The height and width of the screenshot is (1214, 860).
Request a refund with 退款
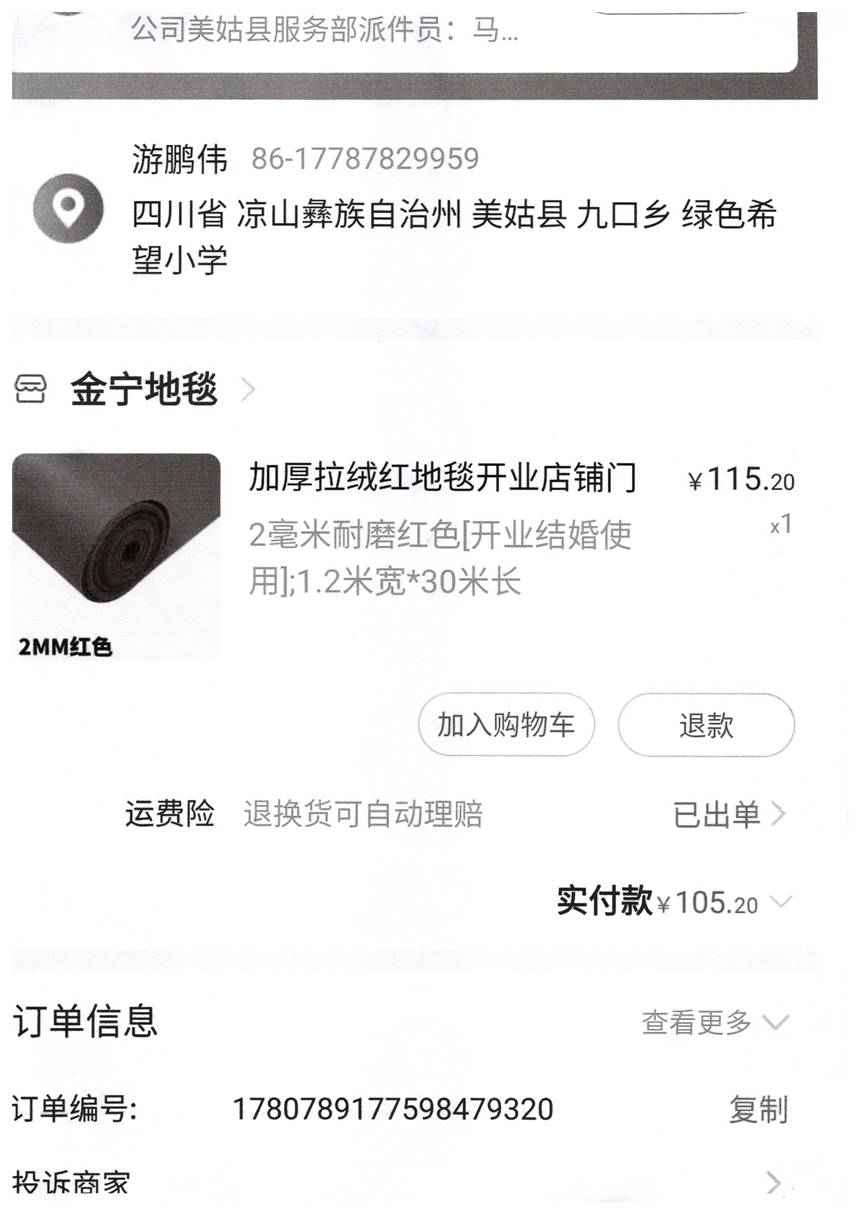click(706, 725)
